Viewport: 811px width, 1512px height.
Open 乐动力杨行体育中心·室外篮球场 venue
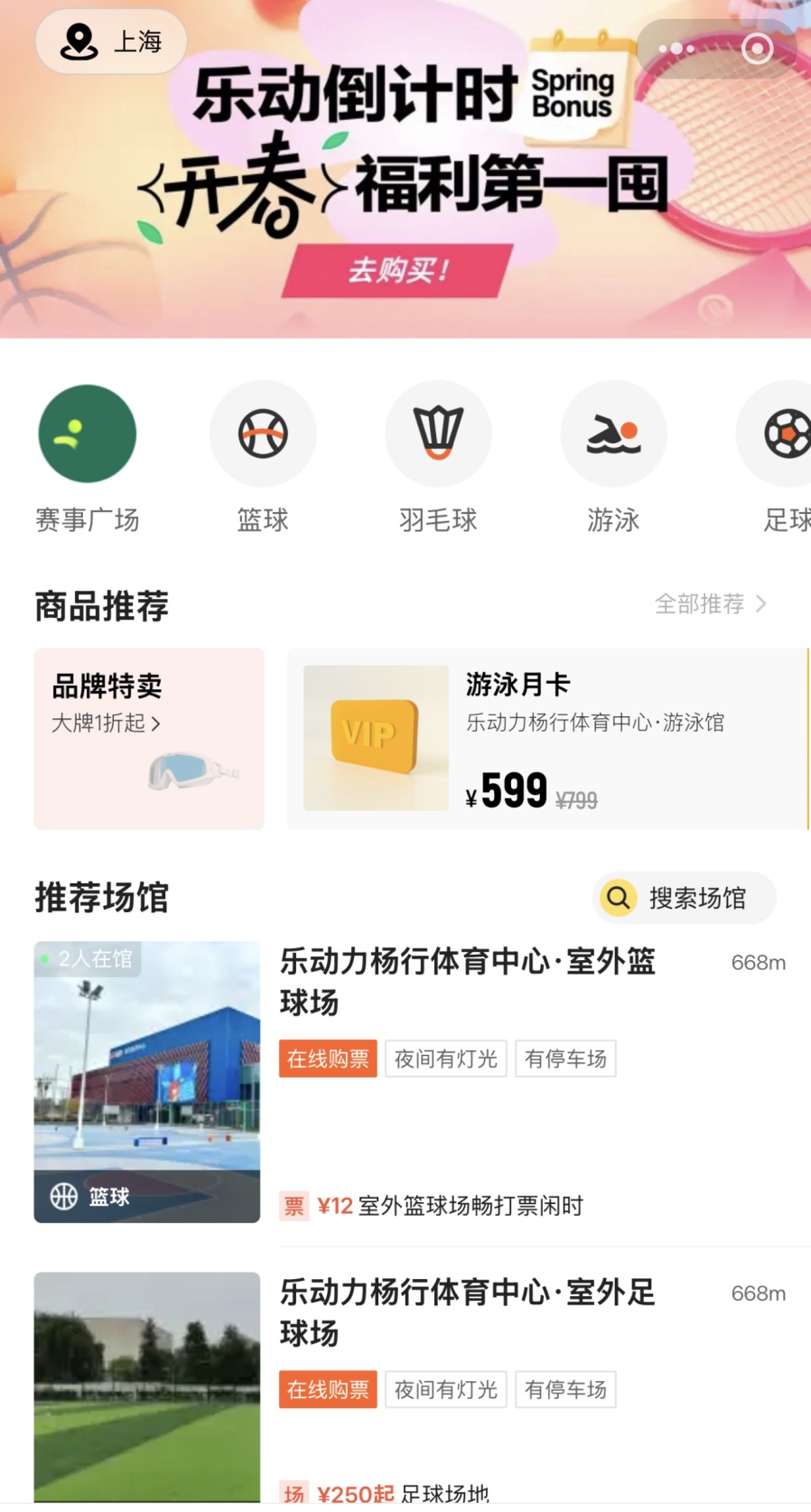click(467, 981)
